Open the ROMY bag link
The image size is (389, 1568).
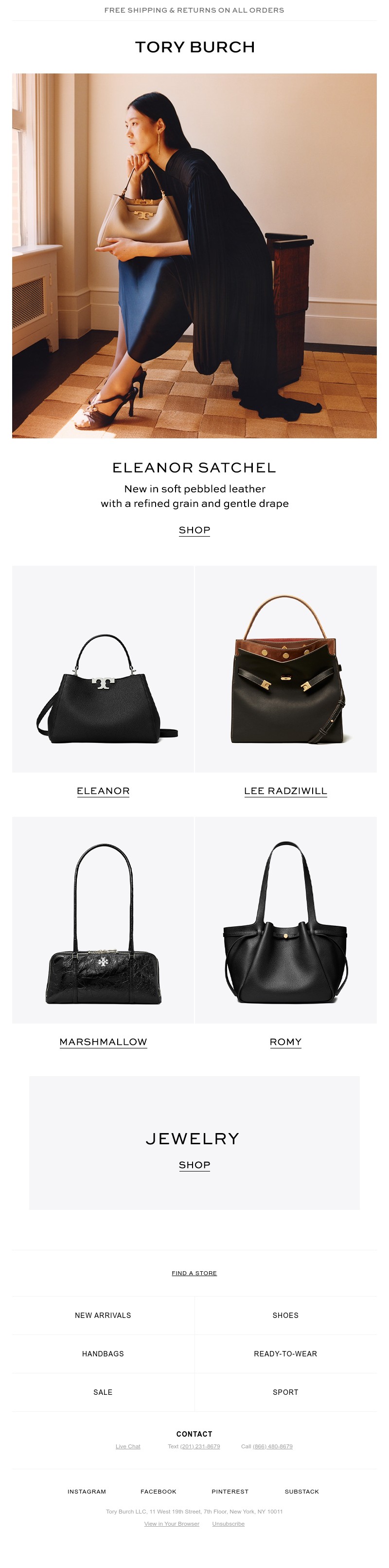285,1042
